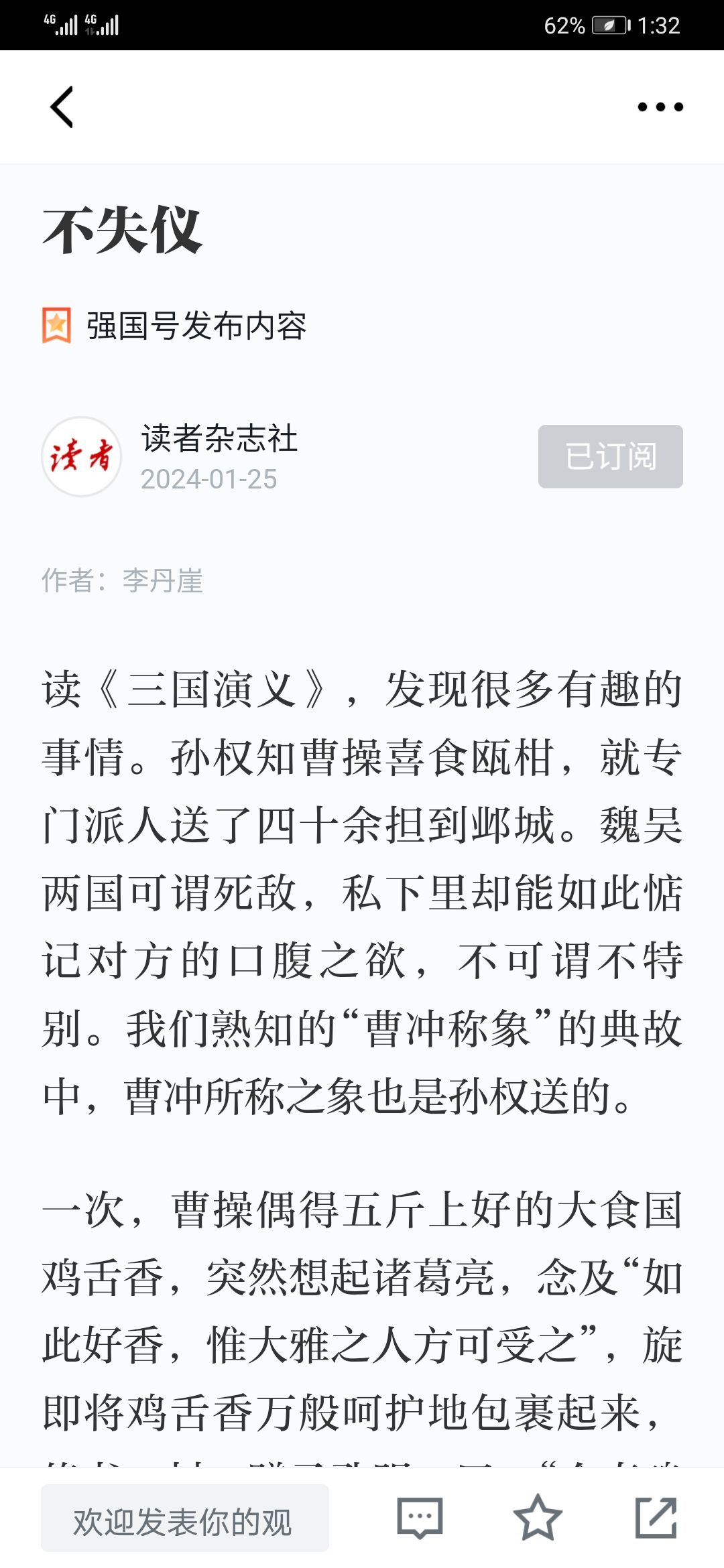Share the article via the share icon
This screenshot has height=1568, width=724.
coord(656,1518)
